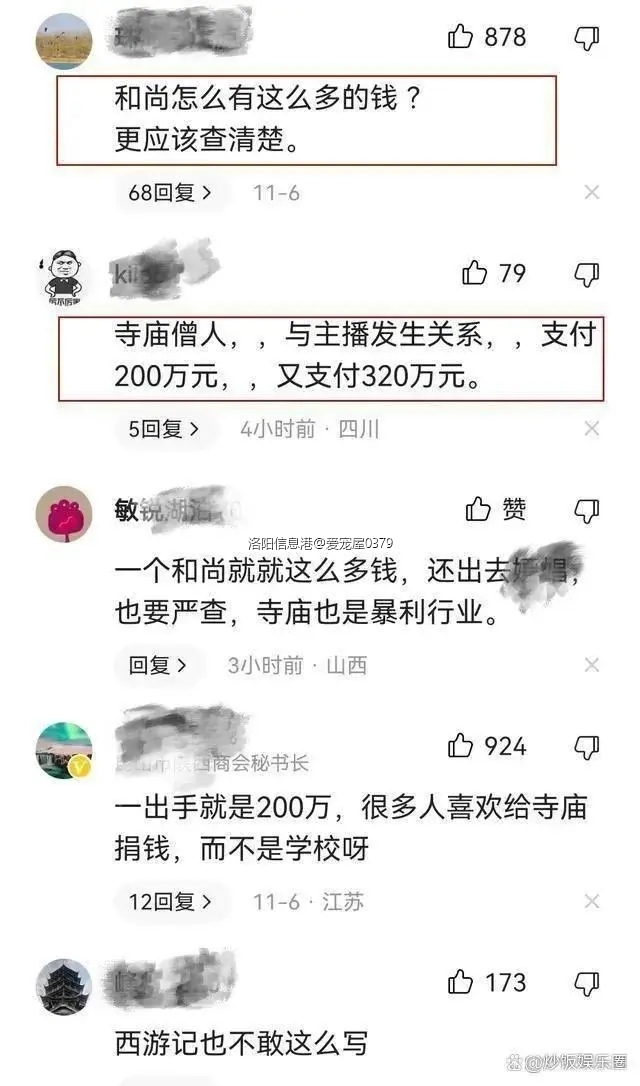Viewport: 640px width, 1086px height.
Task: Dismiss the 江苏 comment
Action: pos(592,901)
